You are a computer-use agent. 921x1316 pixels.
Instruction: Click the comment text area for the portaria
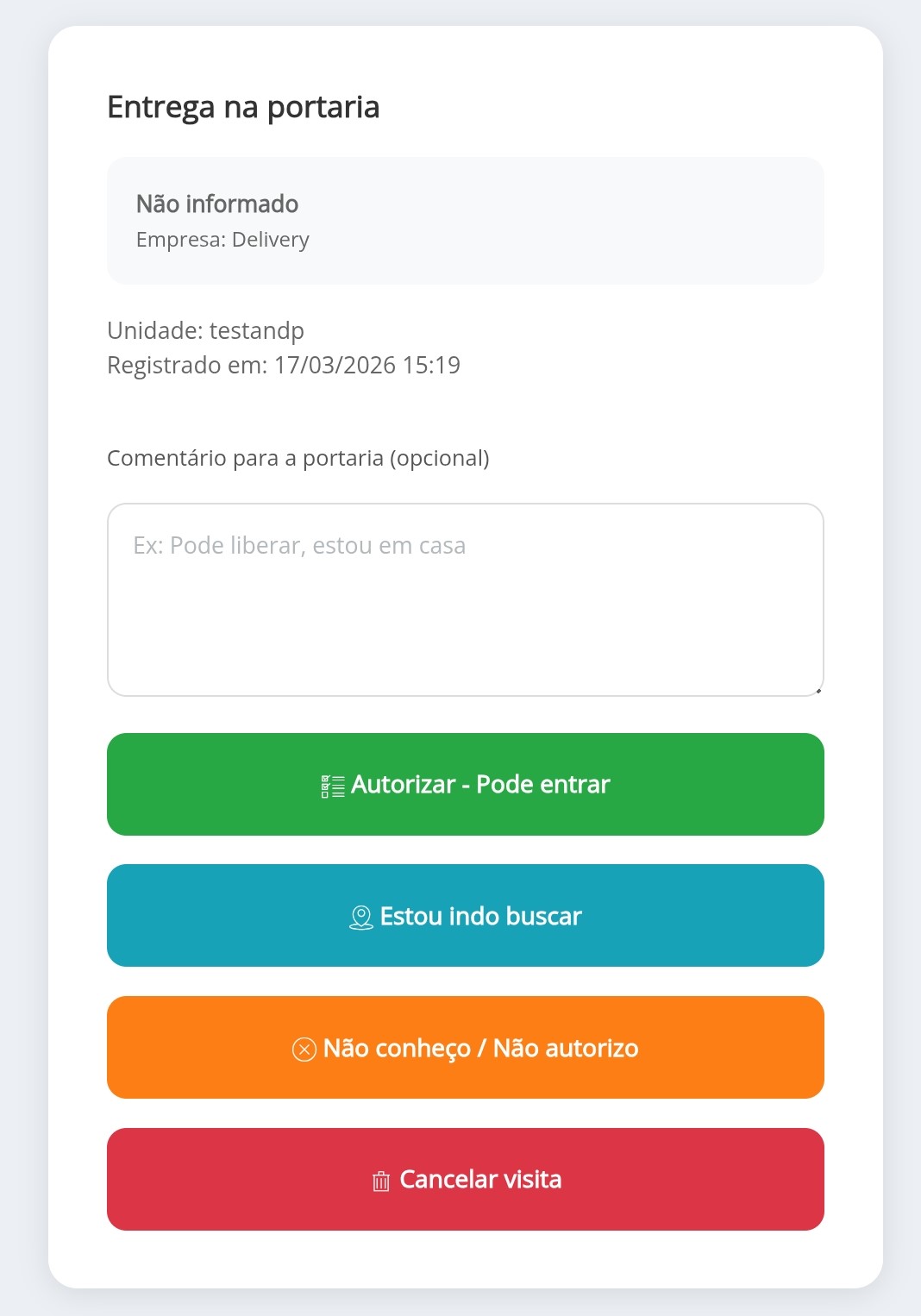tap(465, 598)
